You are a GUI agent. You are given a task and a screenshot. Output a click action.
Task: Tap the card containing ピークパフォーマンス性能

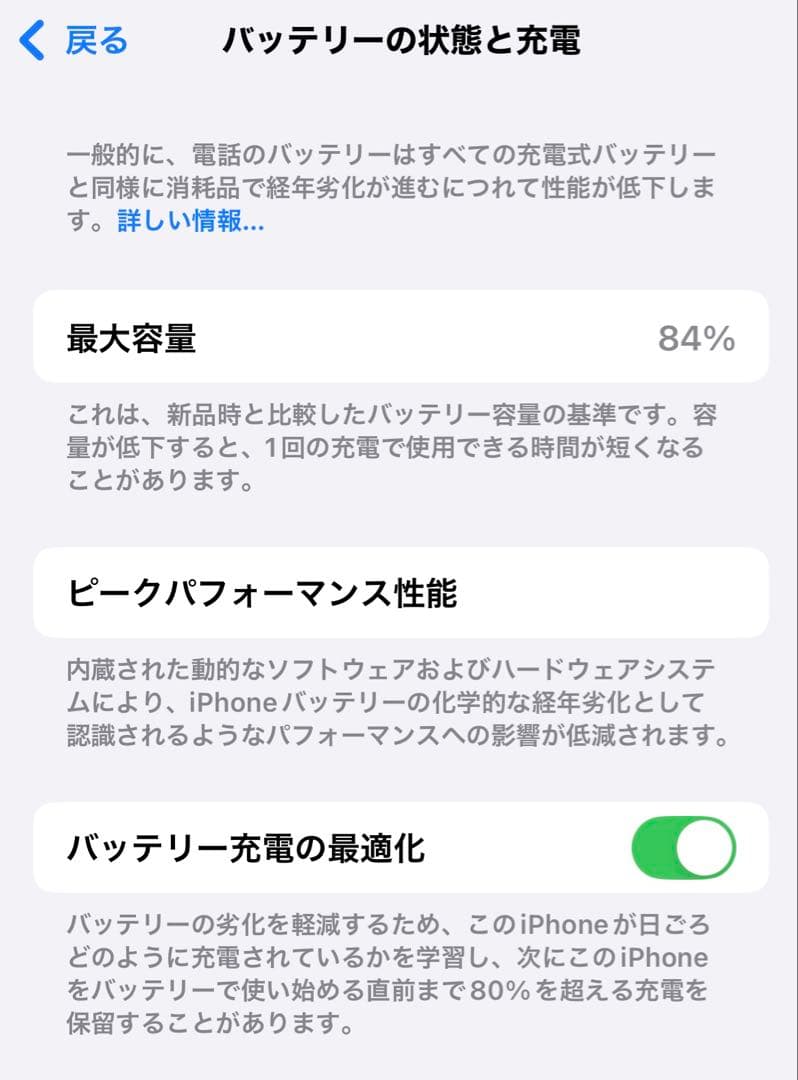pos(400,590)
